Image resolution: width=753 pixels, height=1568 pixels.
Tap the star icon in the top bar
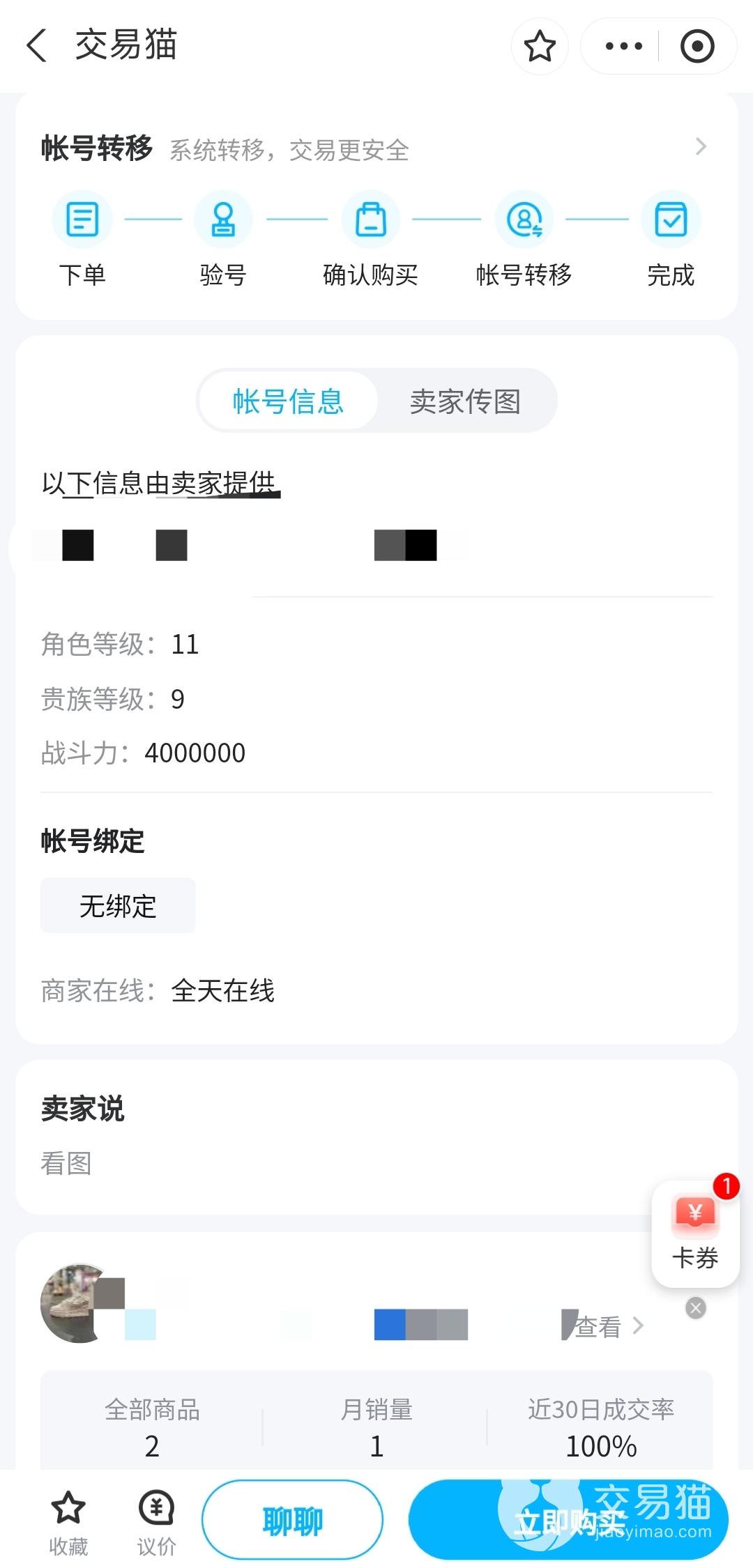click(x=540, y=47)
